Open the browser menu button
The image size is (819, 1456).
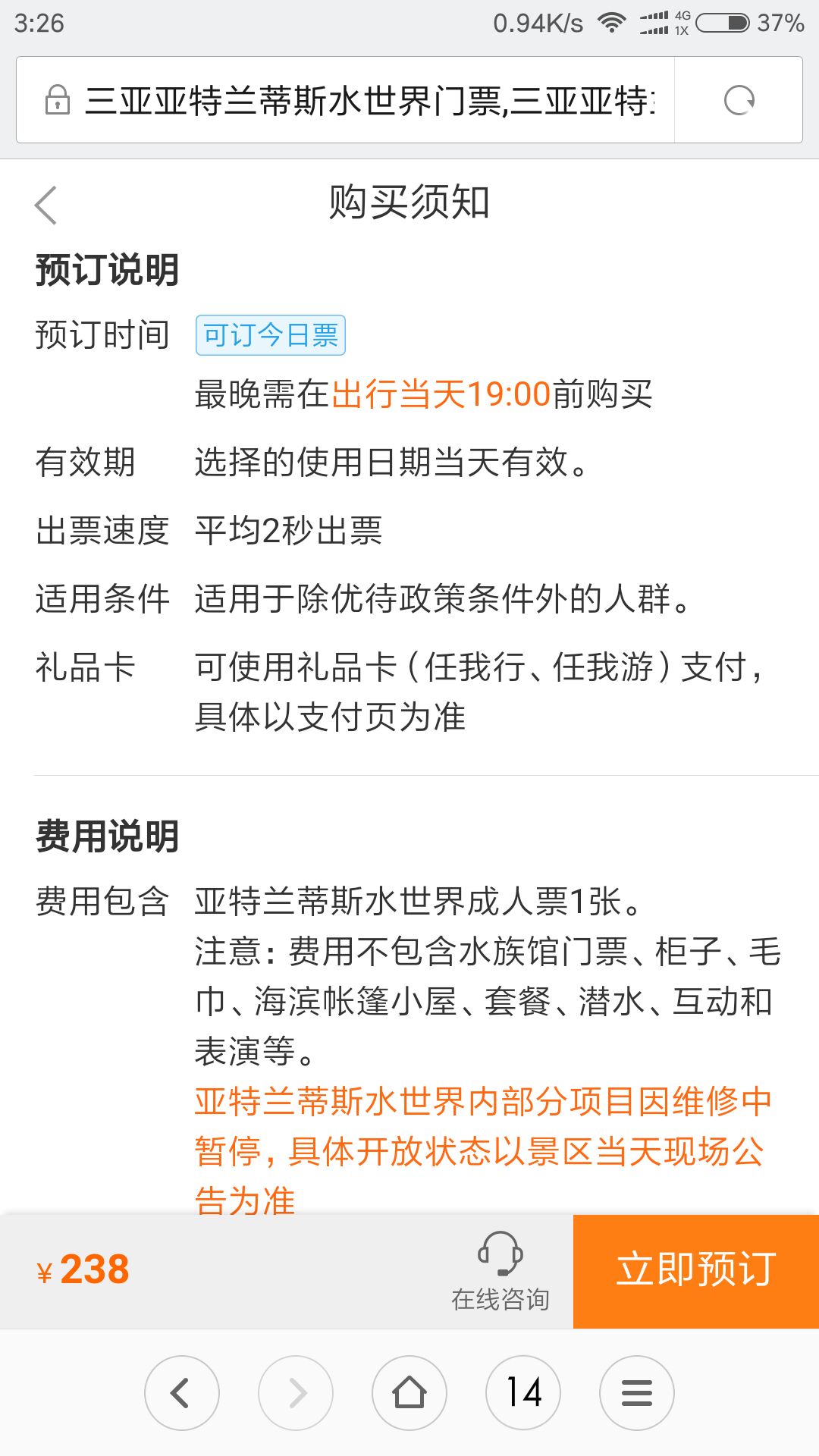(x=637, y=1393)
